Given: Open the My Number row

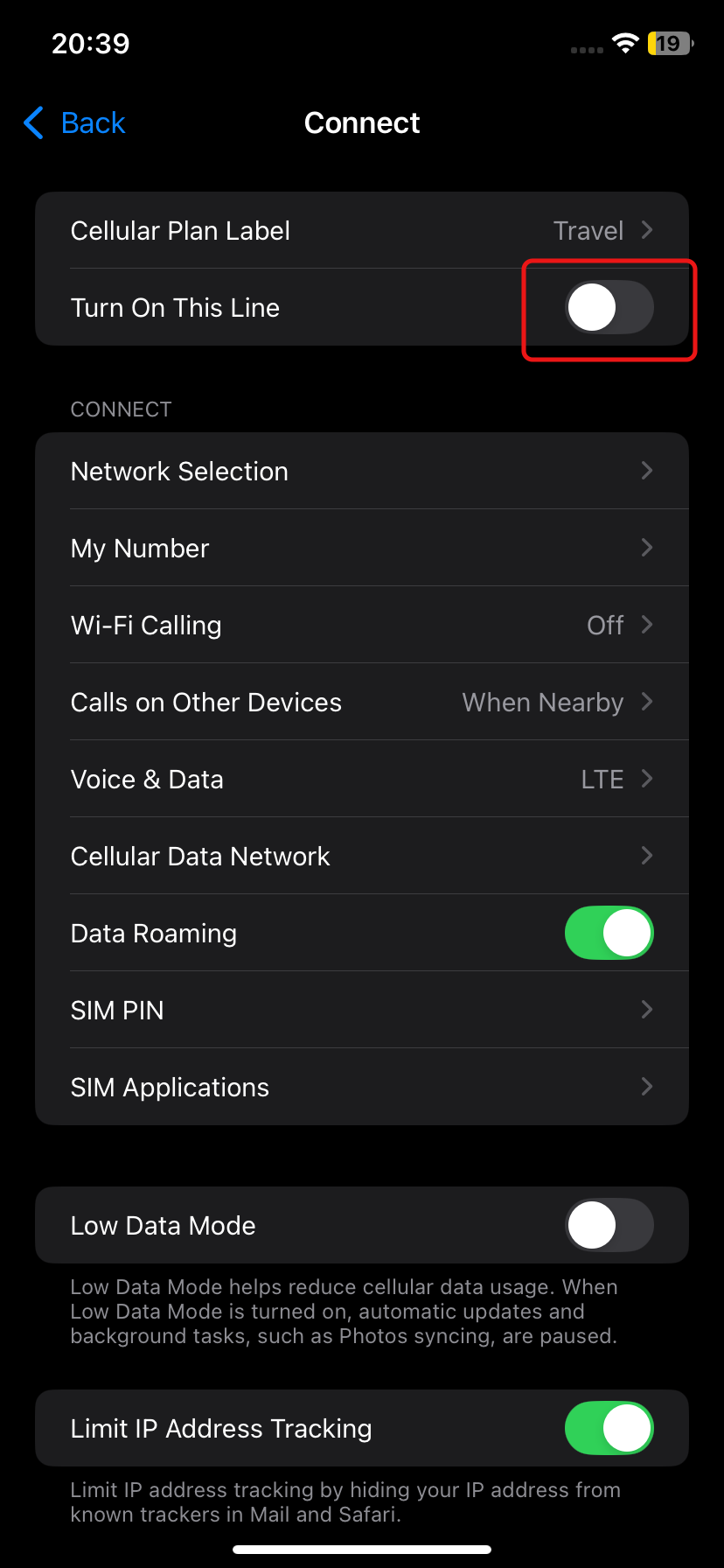Looking at the screenshot, I should (362, 548).
